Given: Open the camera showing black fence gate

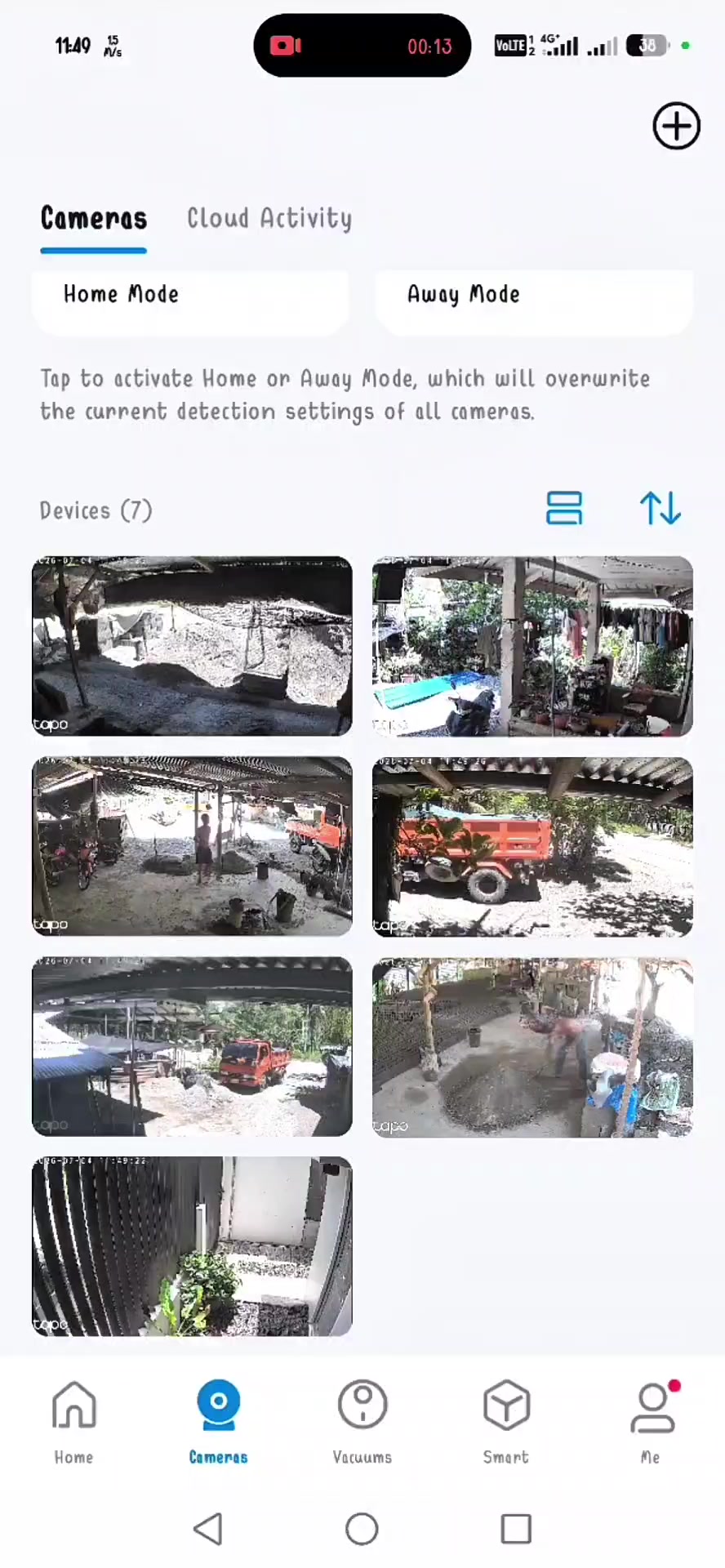Looking at the screenshot, I should click(192, 1246).
